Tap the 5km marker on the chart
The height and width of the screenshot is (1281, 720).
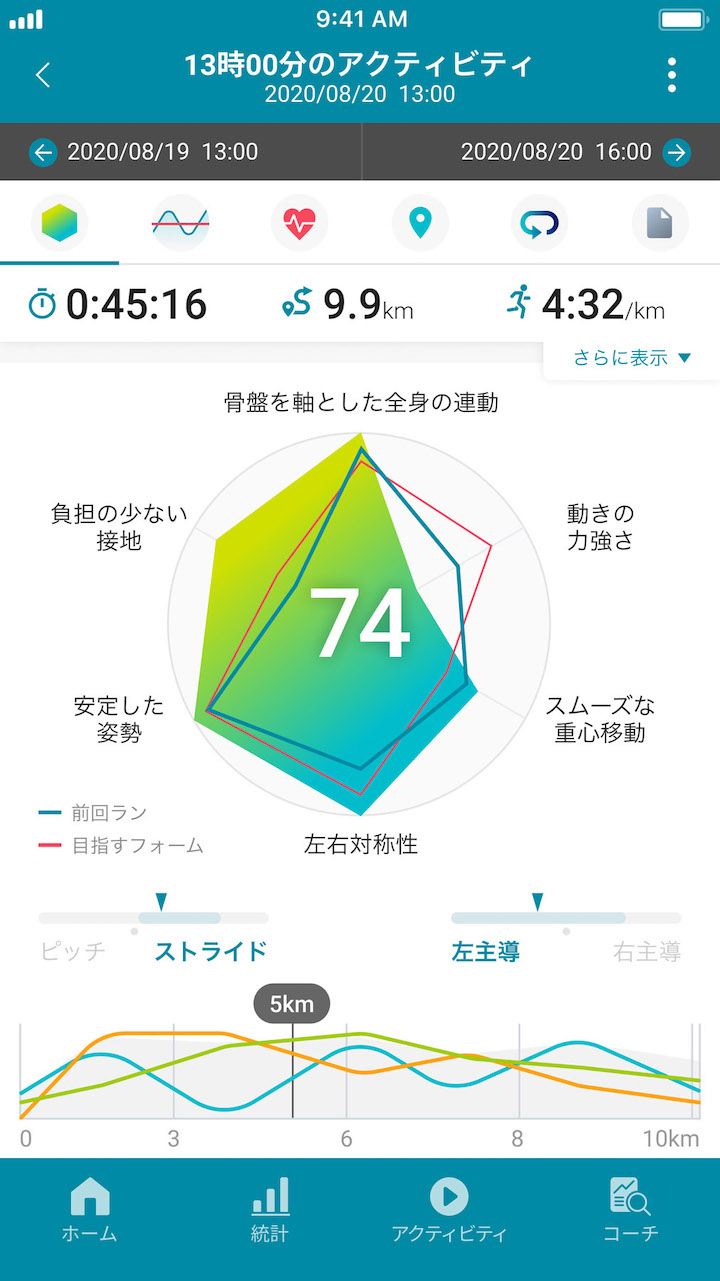click(x=291, y=1003)
